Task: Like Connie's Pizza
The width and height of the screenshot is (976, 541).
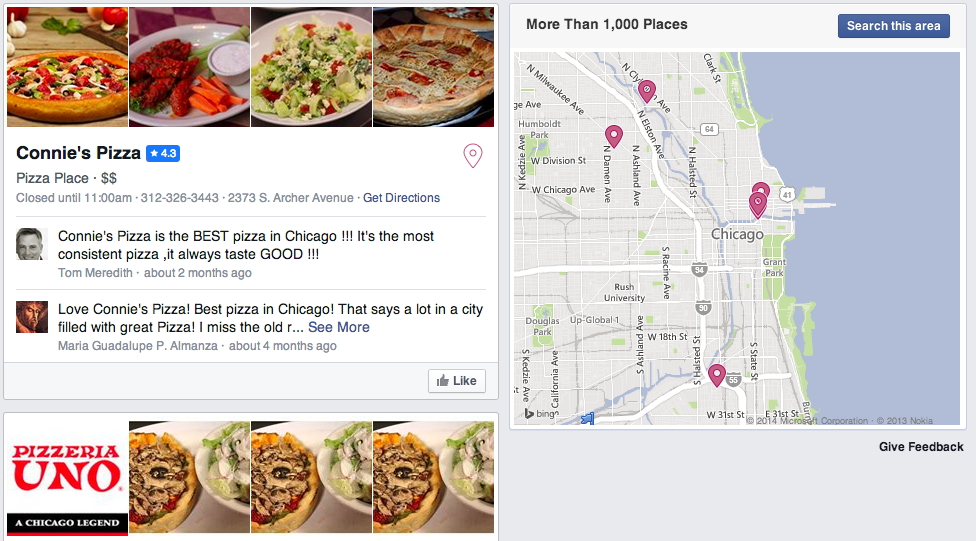Action: [x=457, y=381]
